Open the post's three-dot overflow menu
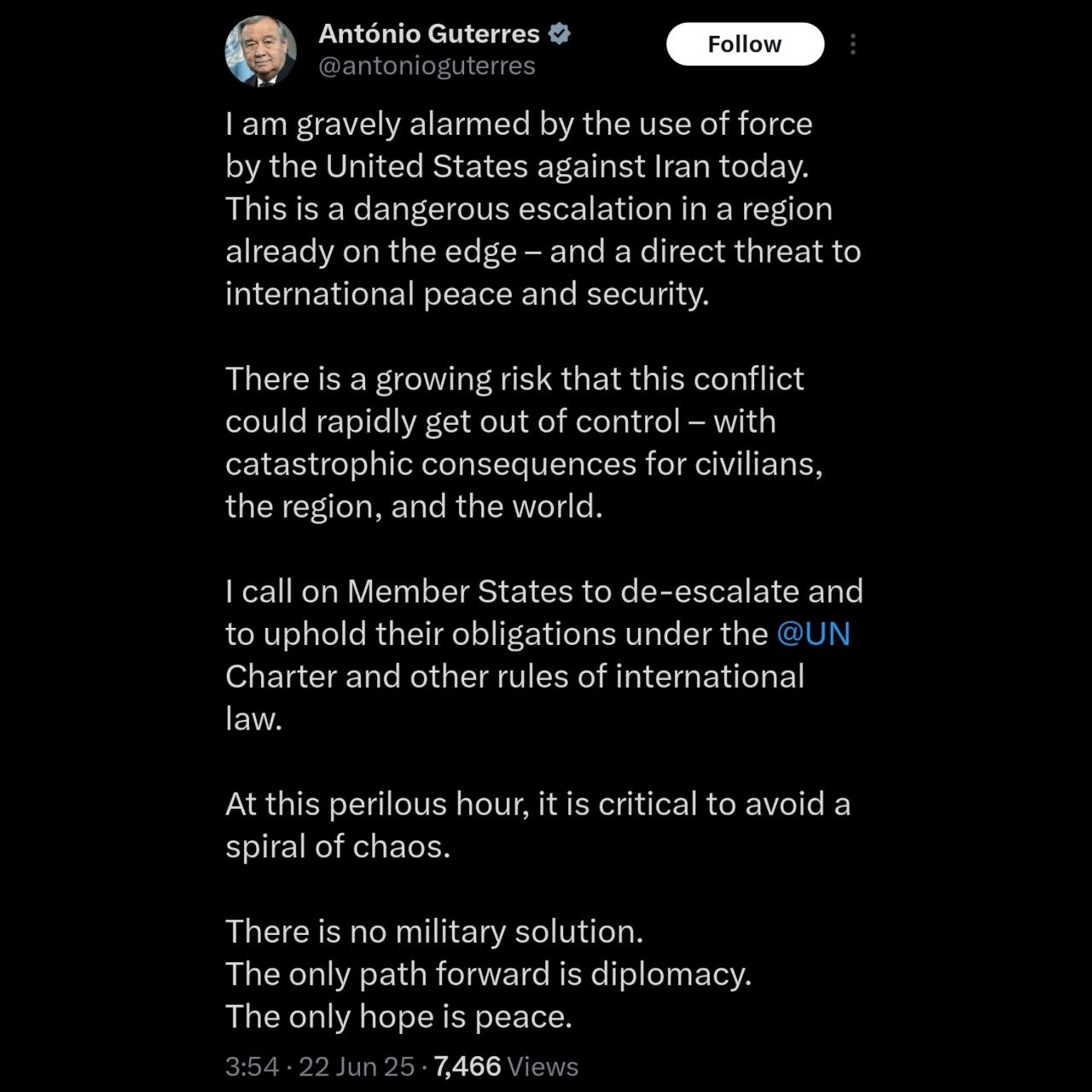Image resolution: width=1092 pixels, height=1092 pixels. point(852,44)
